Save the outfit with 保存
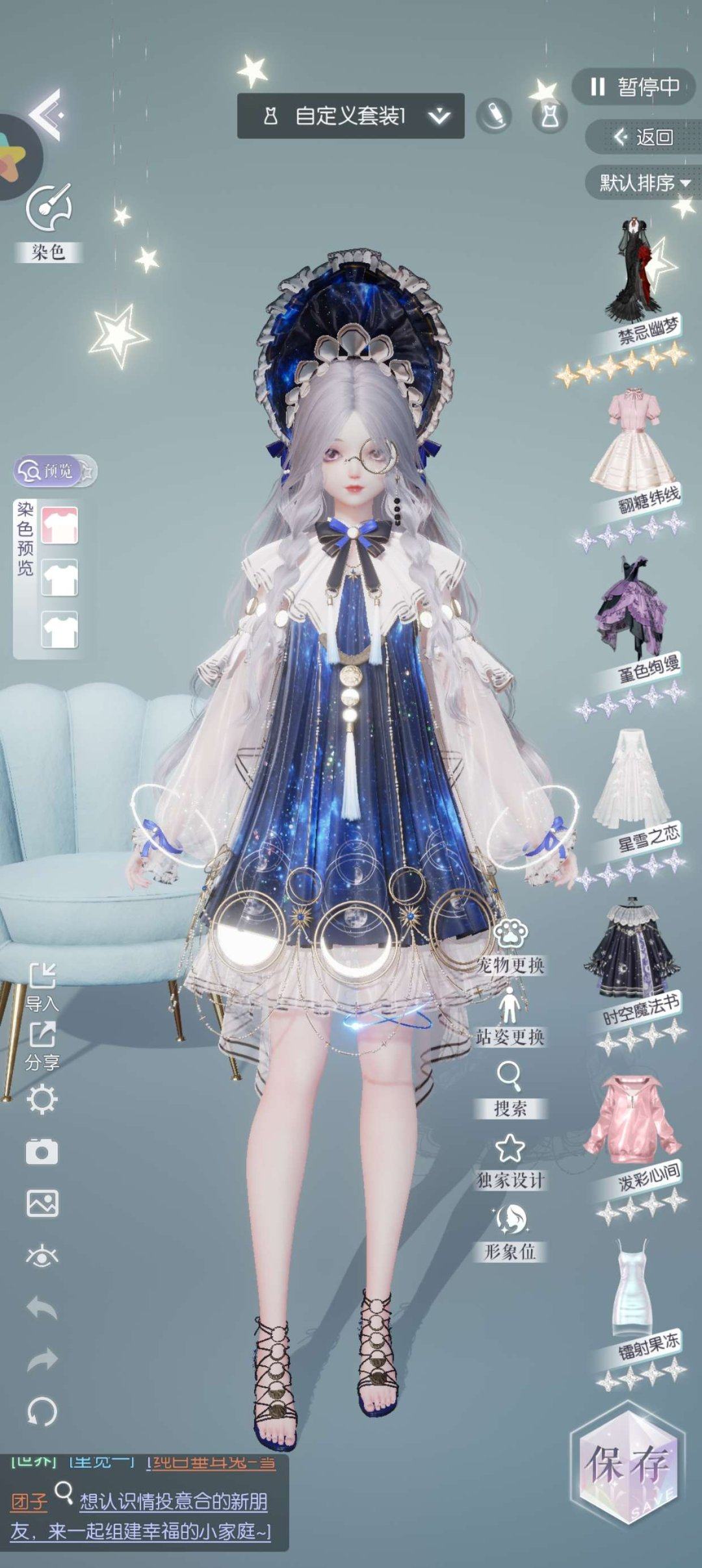Image resolution: width=702 pixels, height=1568 pixels. coord(627,1465)
